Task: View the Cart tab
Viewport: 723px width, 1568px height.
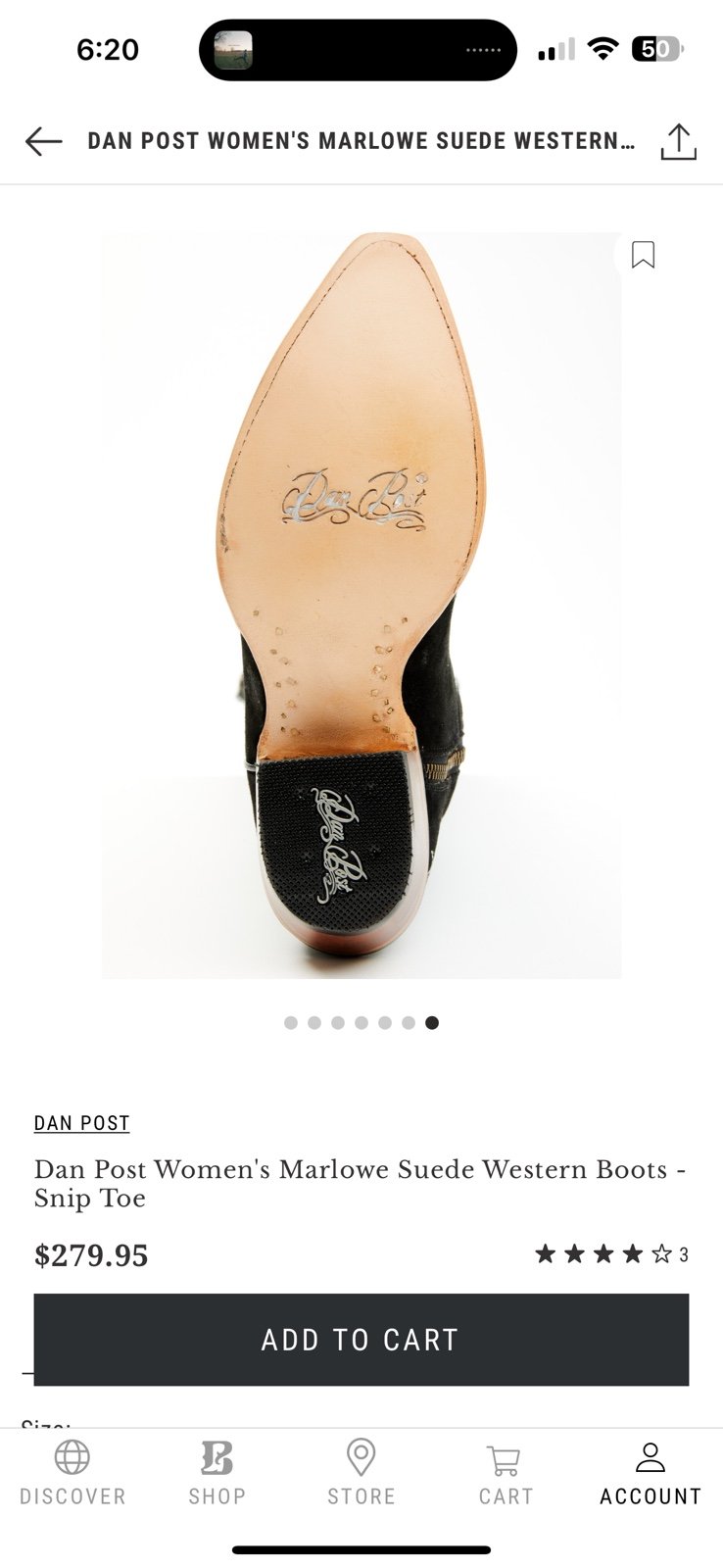Action: click(506, 1472)
